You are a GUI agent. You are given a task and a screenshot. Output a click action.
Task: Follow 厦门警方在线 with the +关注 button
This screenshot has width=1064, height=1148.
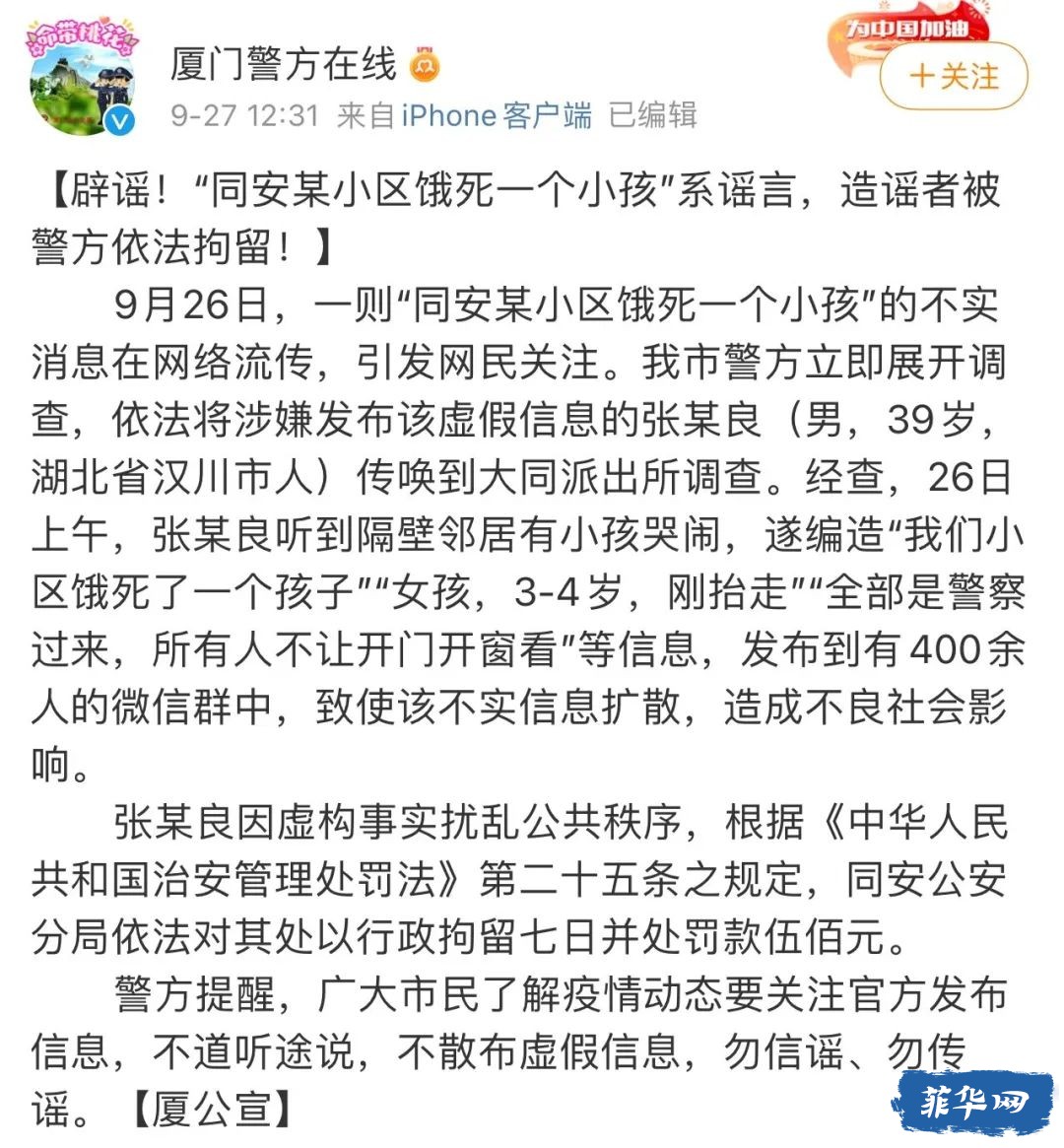[x=953, y=77]
